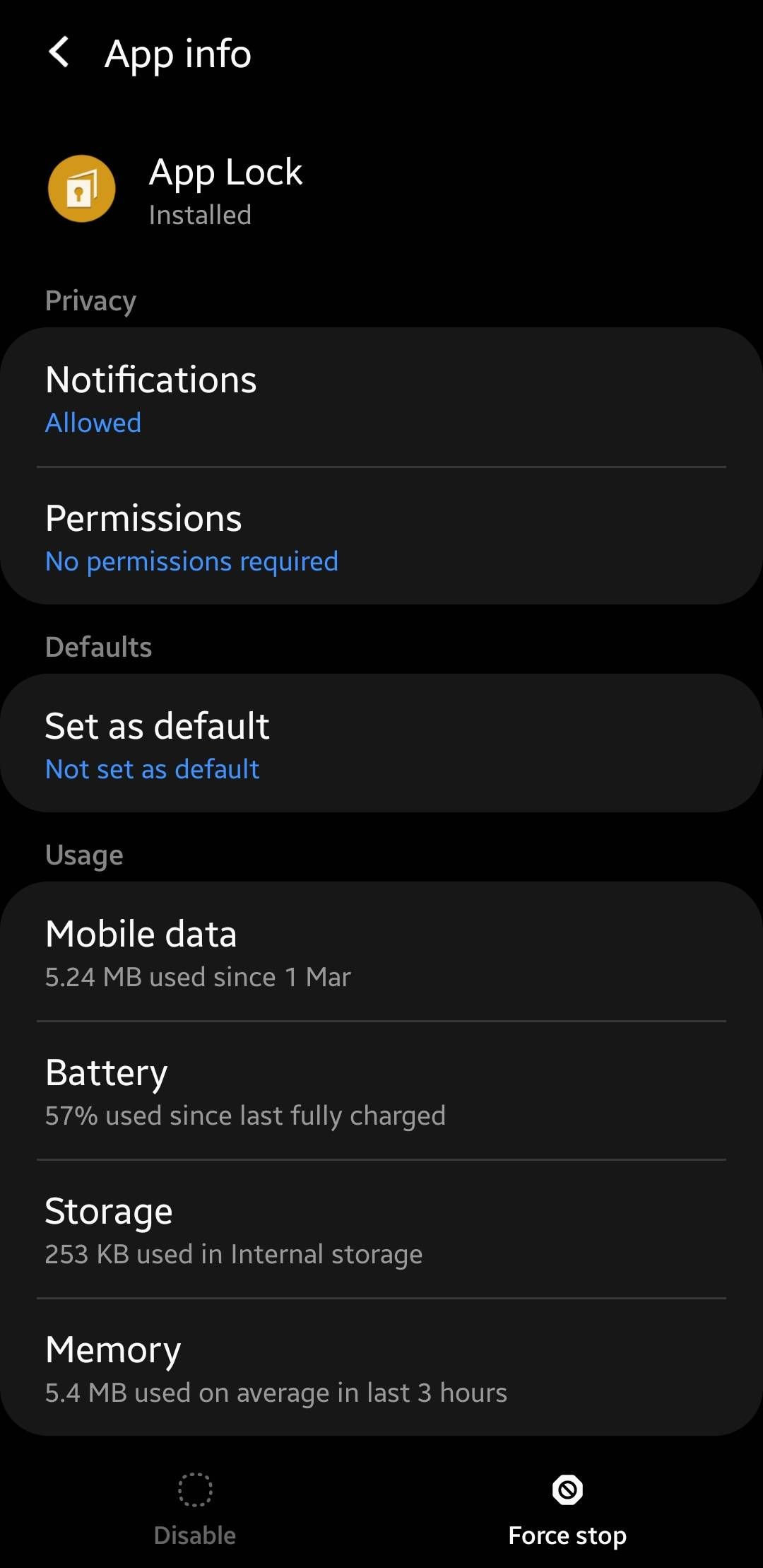View Memory usage information
Viewport: 763px width, 1568px height.
381,1368
